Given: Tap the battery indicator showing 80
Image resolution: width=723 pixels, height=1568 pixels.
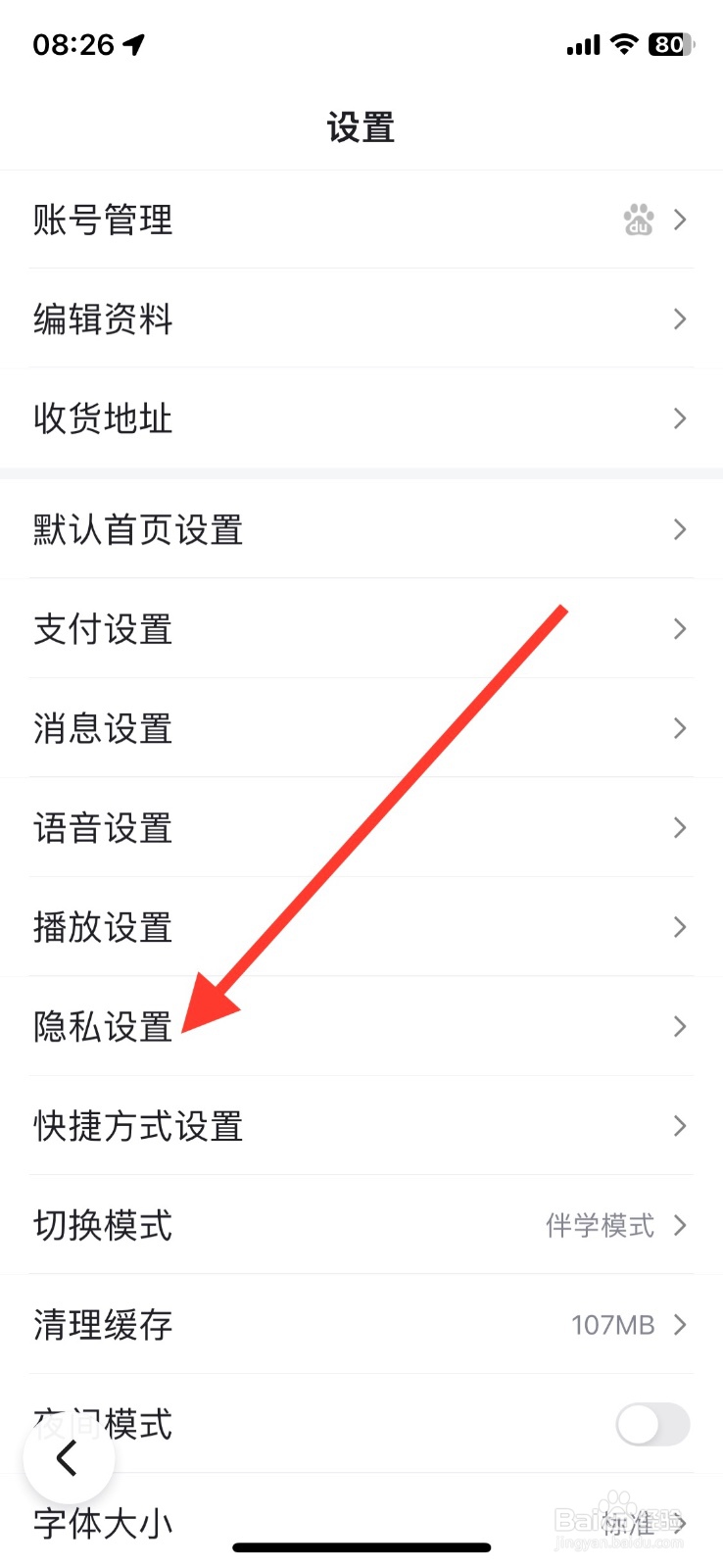Looking at the screenshot, I should tap(670, 44).
